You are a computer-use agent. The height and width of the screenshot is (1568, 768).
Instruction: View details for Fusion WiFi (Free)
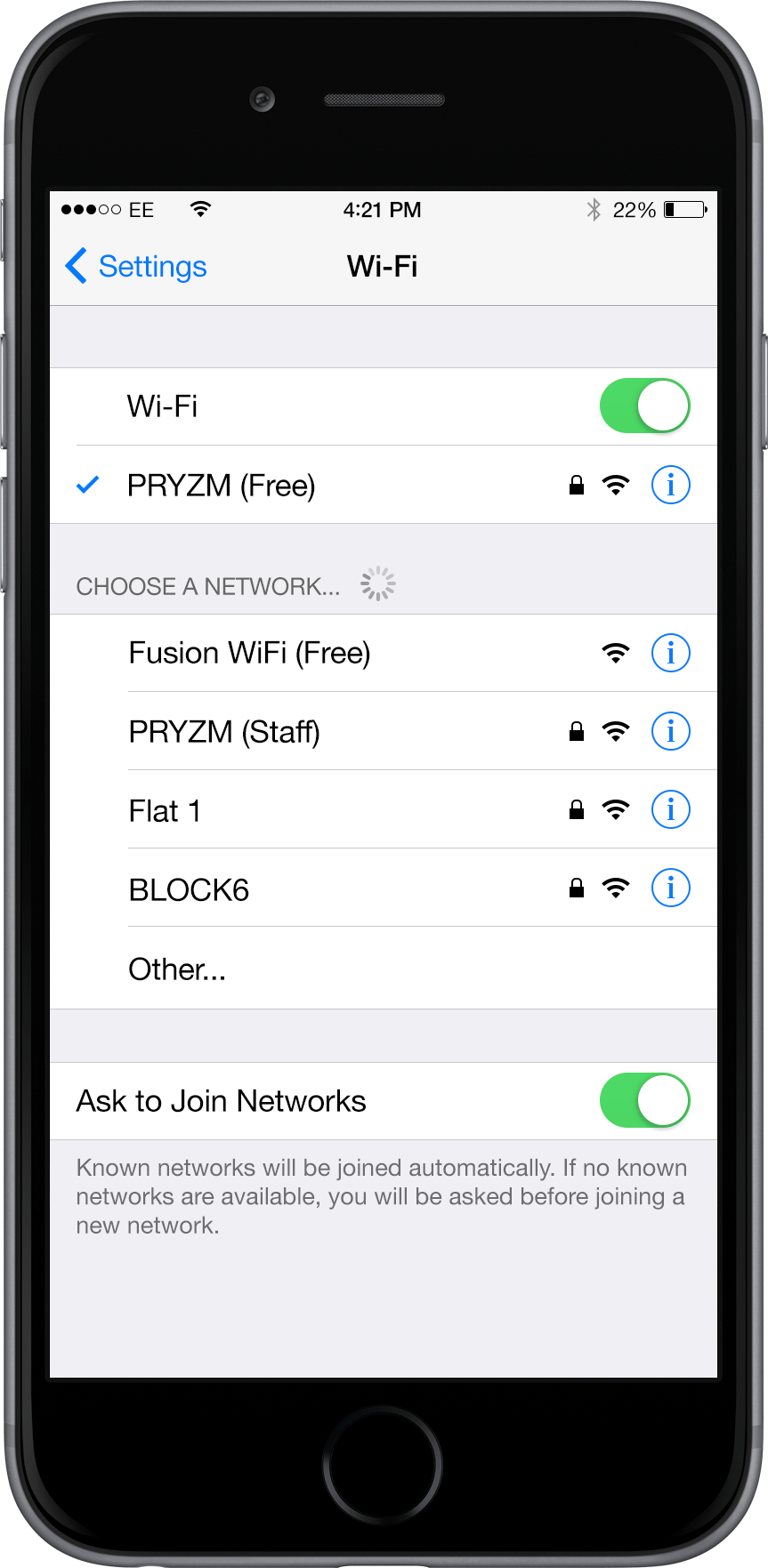pyautogui.click(x=671, y=653)
